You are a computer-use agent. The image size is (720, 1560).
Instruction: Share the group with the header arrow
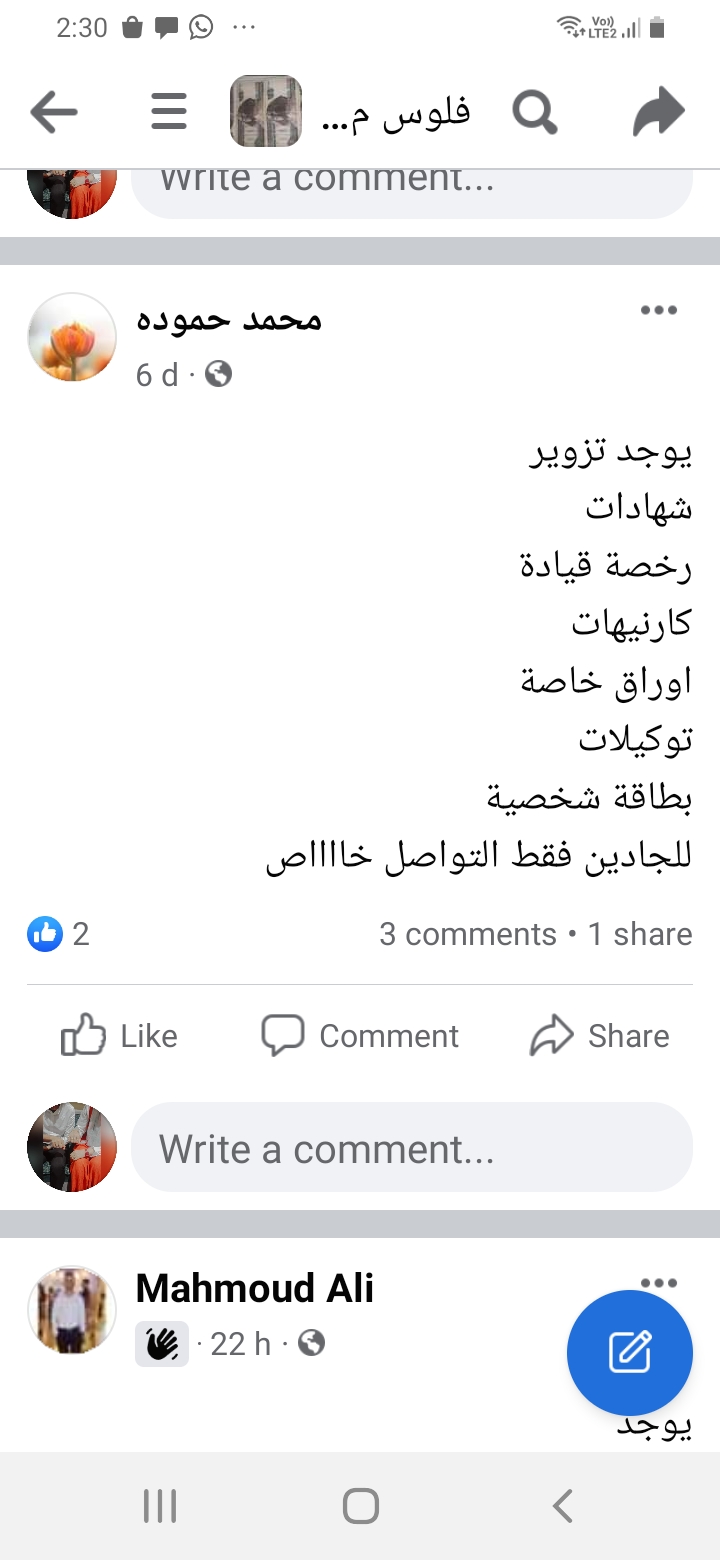pos(659,112)
